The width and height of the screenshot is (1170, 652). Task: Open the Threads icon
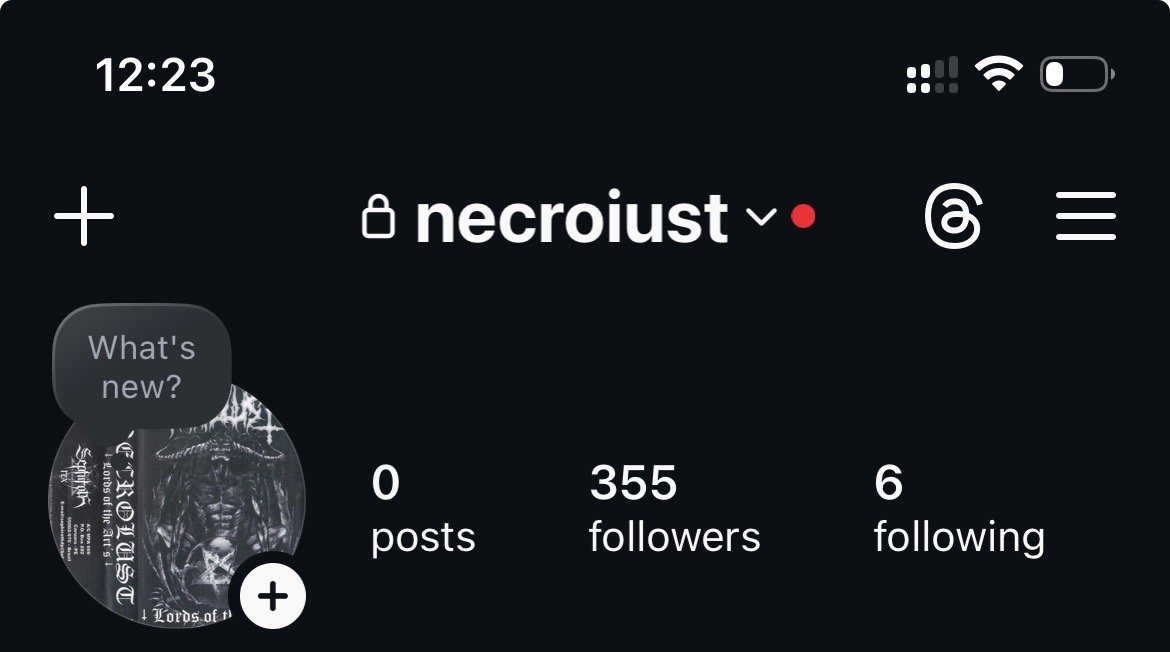pos(953,216)
